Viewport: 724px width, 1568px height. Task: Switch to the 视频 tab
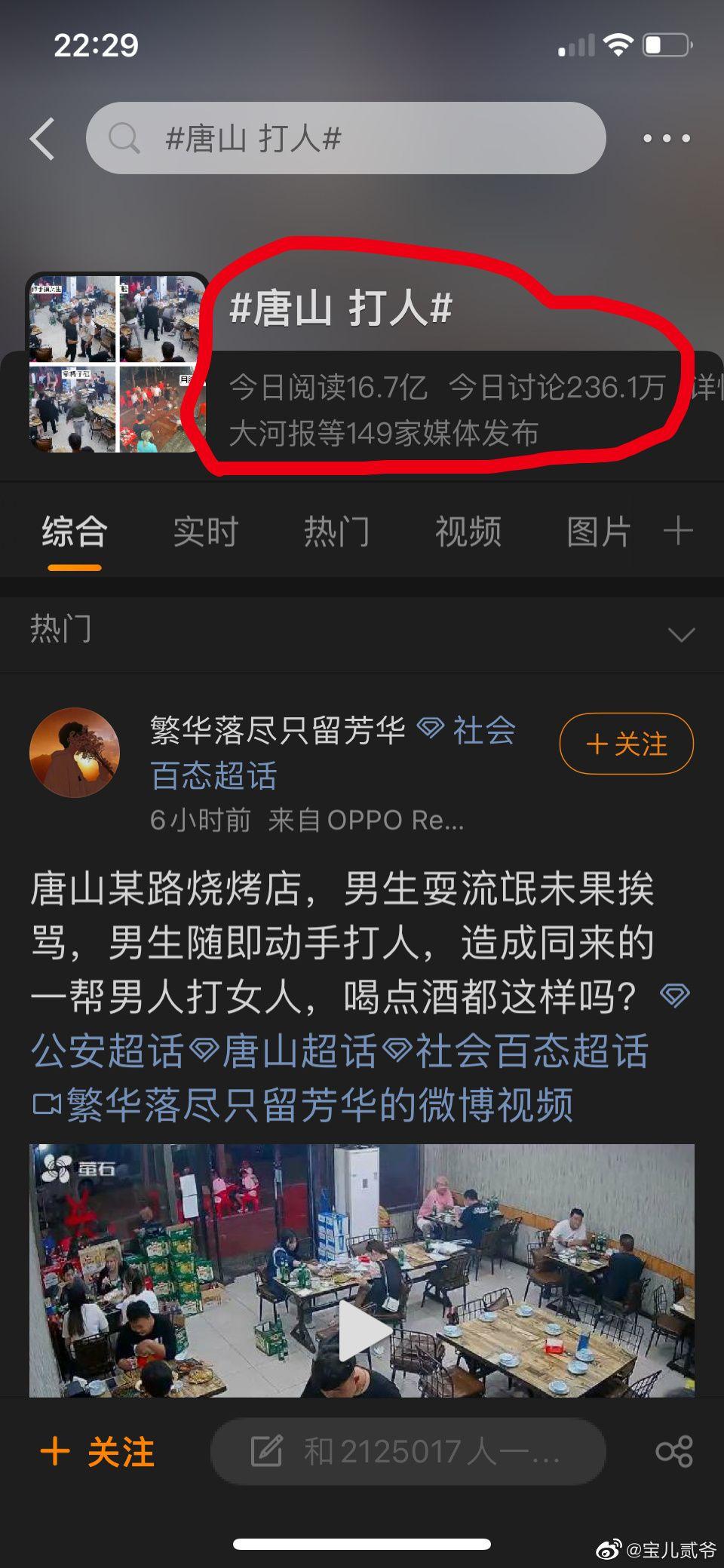pyautogui.click(x=468, y=532)
